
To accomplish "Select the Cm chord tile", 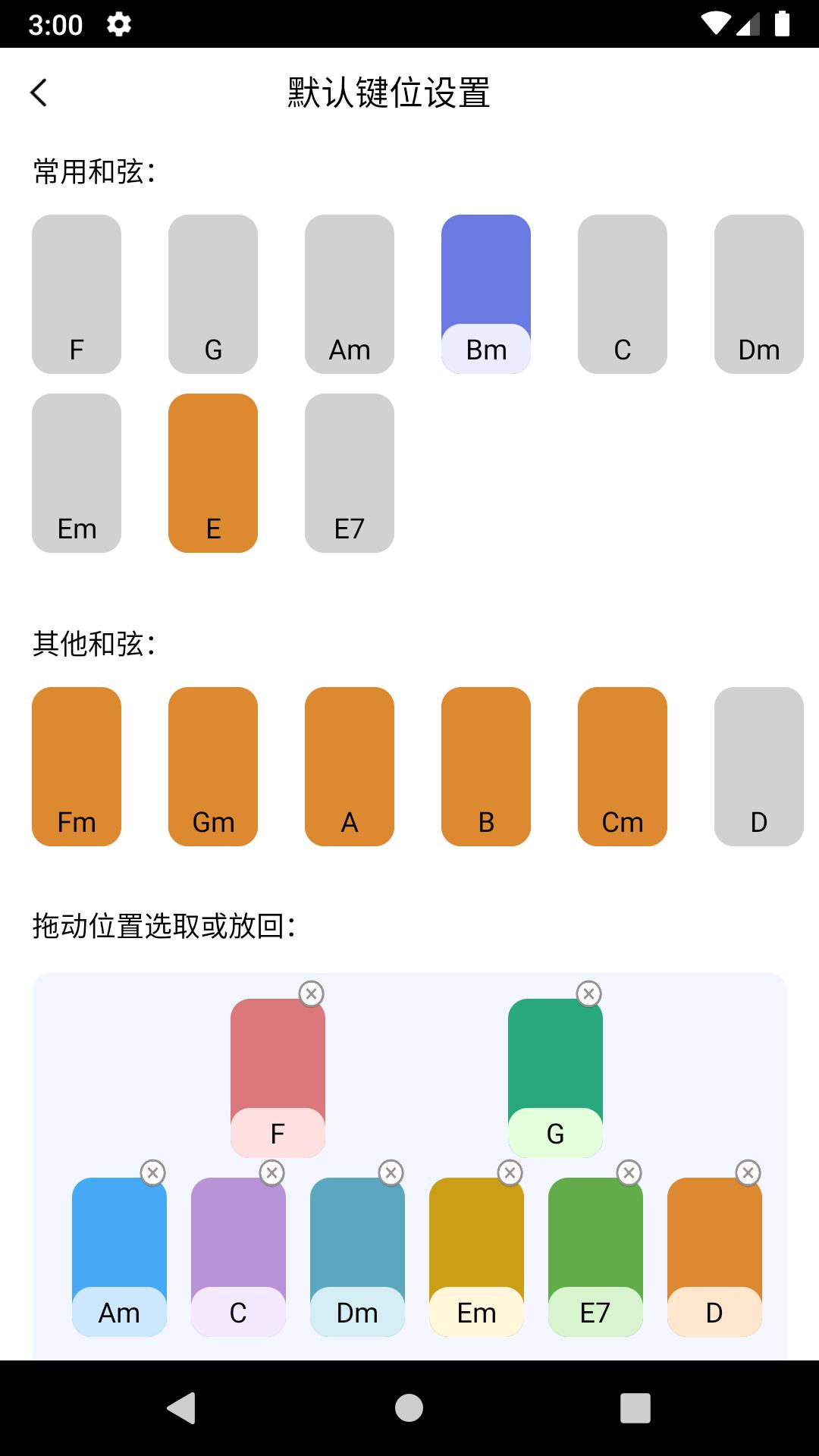I will [x=622, y=766].
